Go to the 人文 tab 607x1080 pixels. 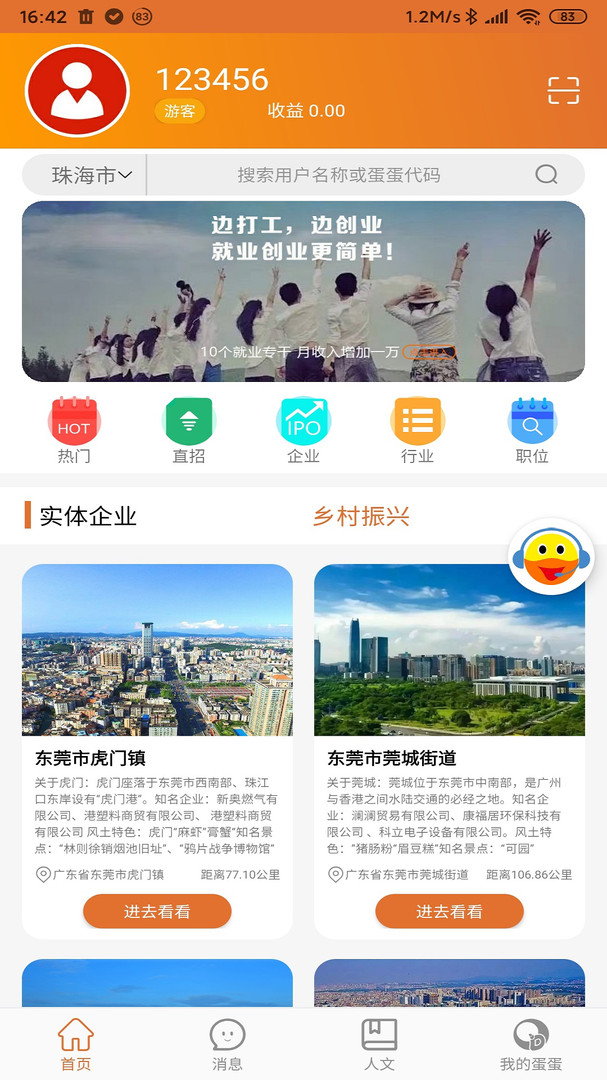[379, 1044]
